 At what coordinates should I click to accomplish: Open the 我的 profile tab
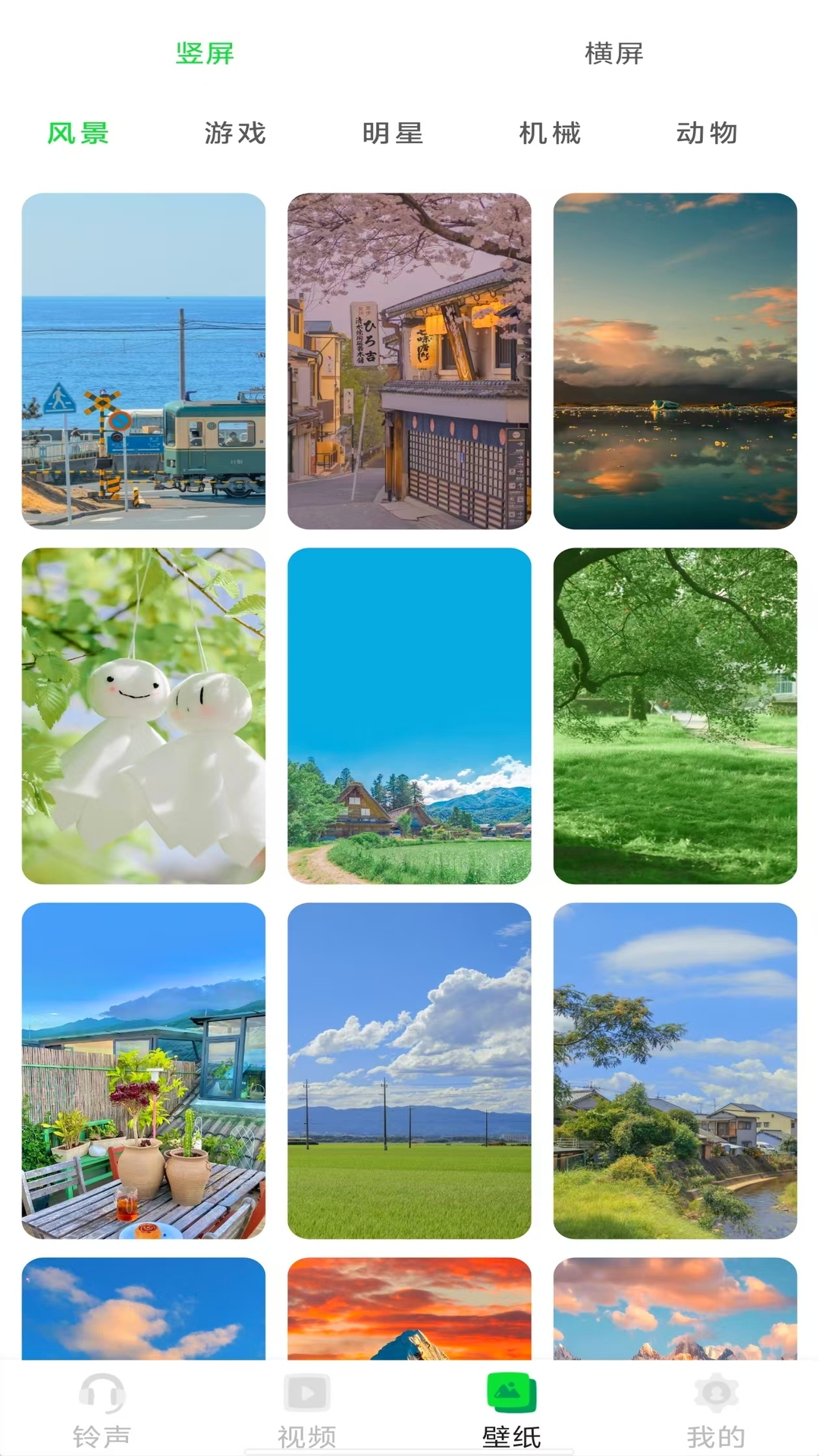[x=716, y=1410]
